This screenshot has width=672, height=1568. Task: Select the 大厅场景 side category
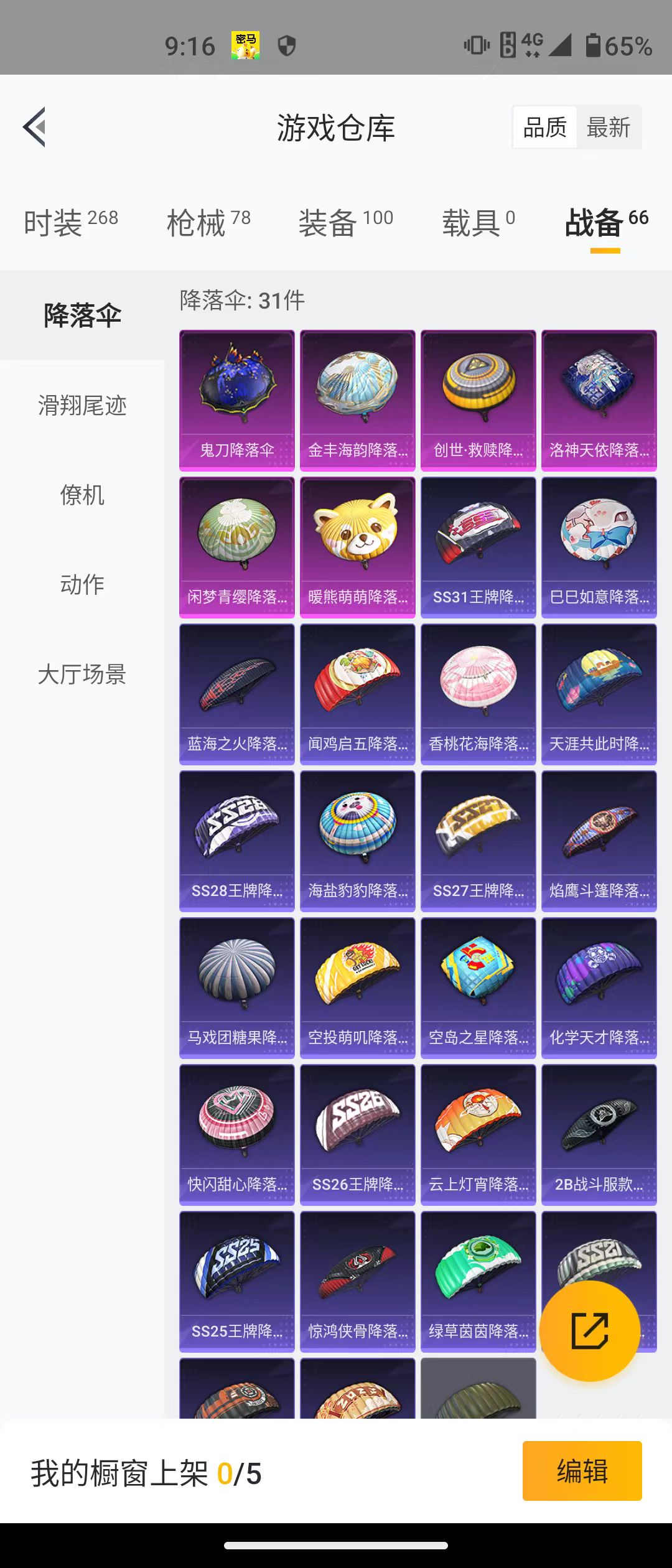click(82, 674)
